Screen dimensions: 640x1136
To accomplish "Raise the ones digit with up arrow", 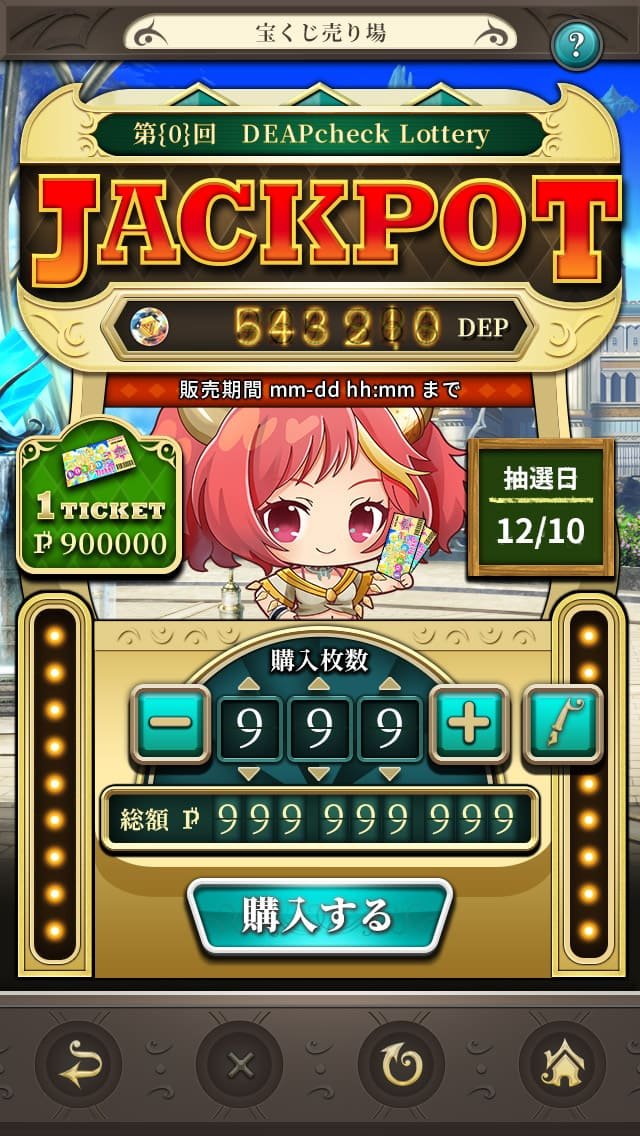I will 389,684.
